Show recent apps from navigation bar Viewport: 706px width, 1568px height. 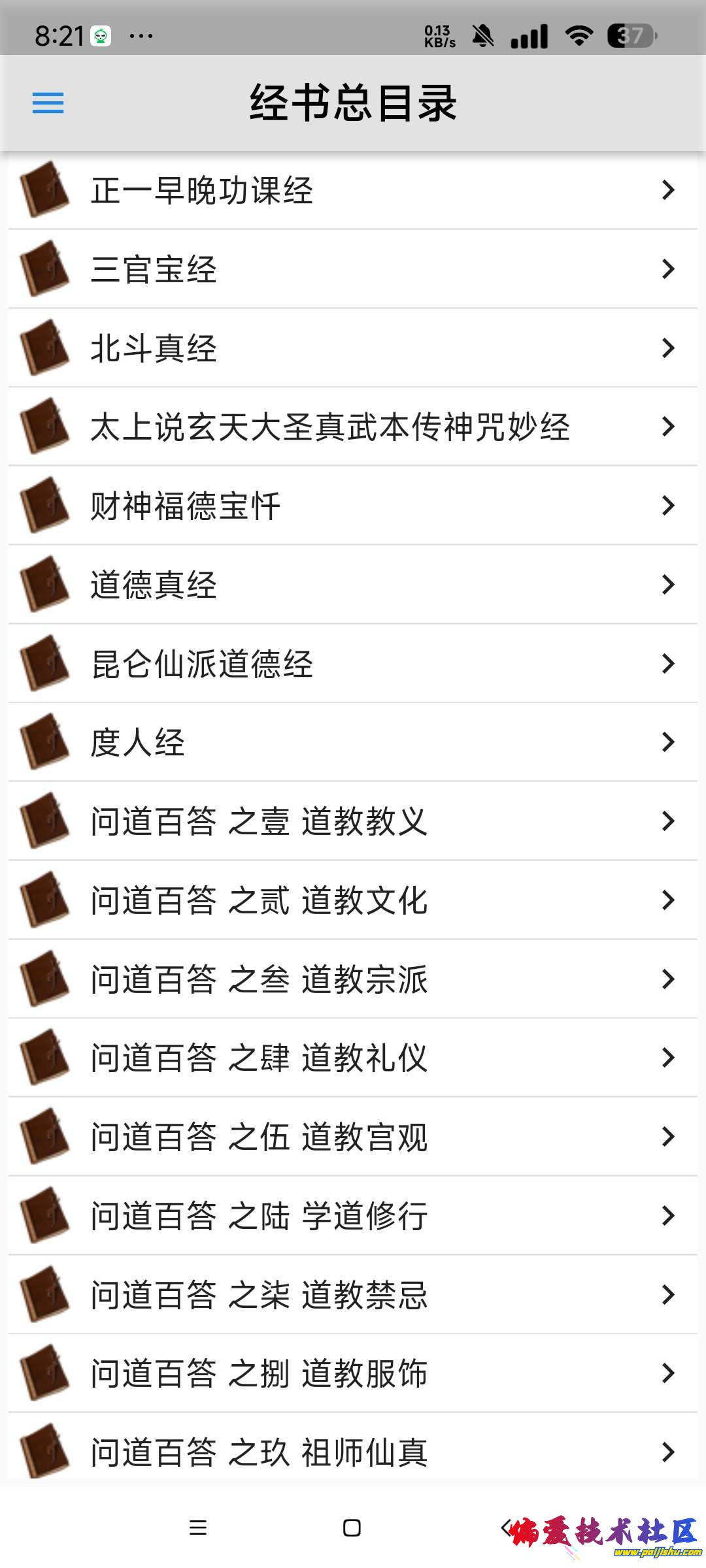coord(197,1527)
